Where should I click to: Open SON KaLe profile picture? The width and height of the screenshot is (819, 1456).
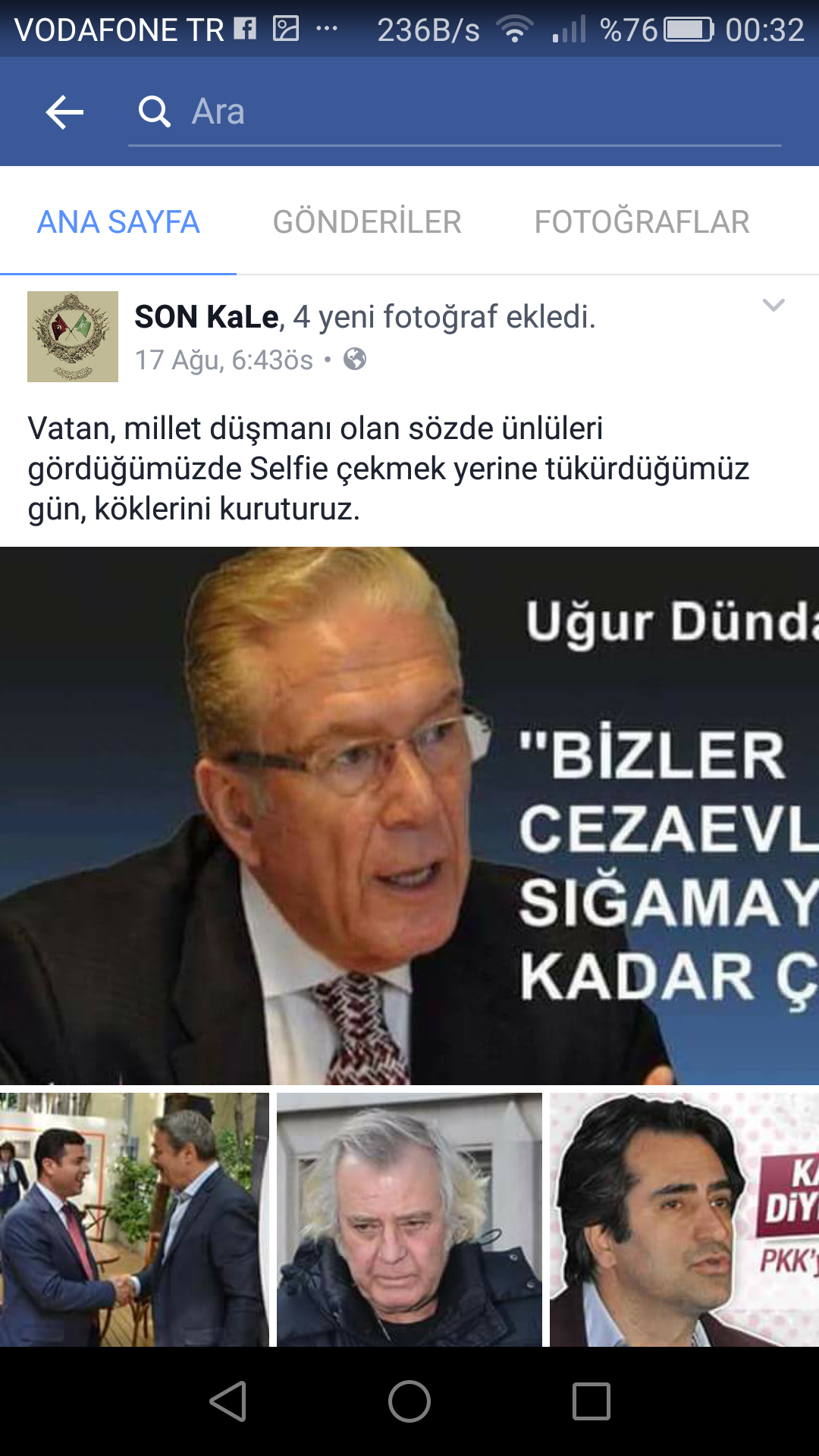point(73,337)
